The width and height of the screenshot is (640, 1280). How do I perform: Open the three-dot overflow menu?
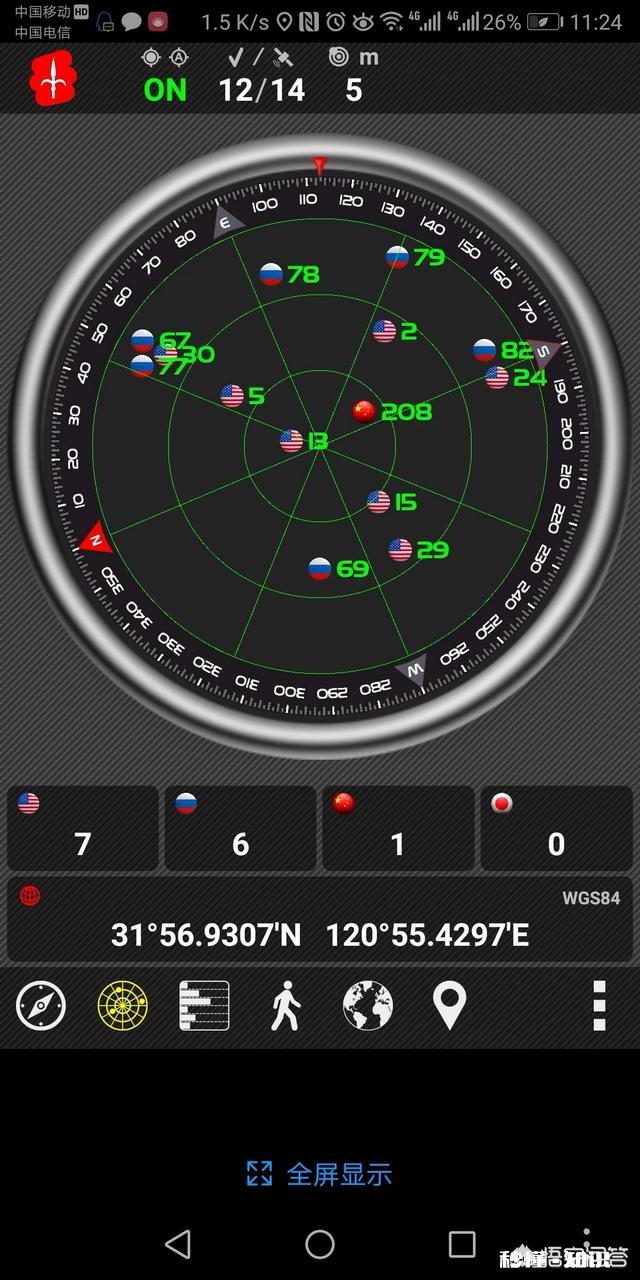pyautogui.click(x=599, y=1005)
